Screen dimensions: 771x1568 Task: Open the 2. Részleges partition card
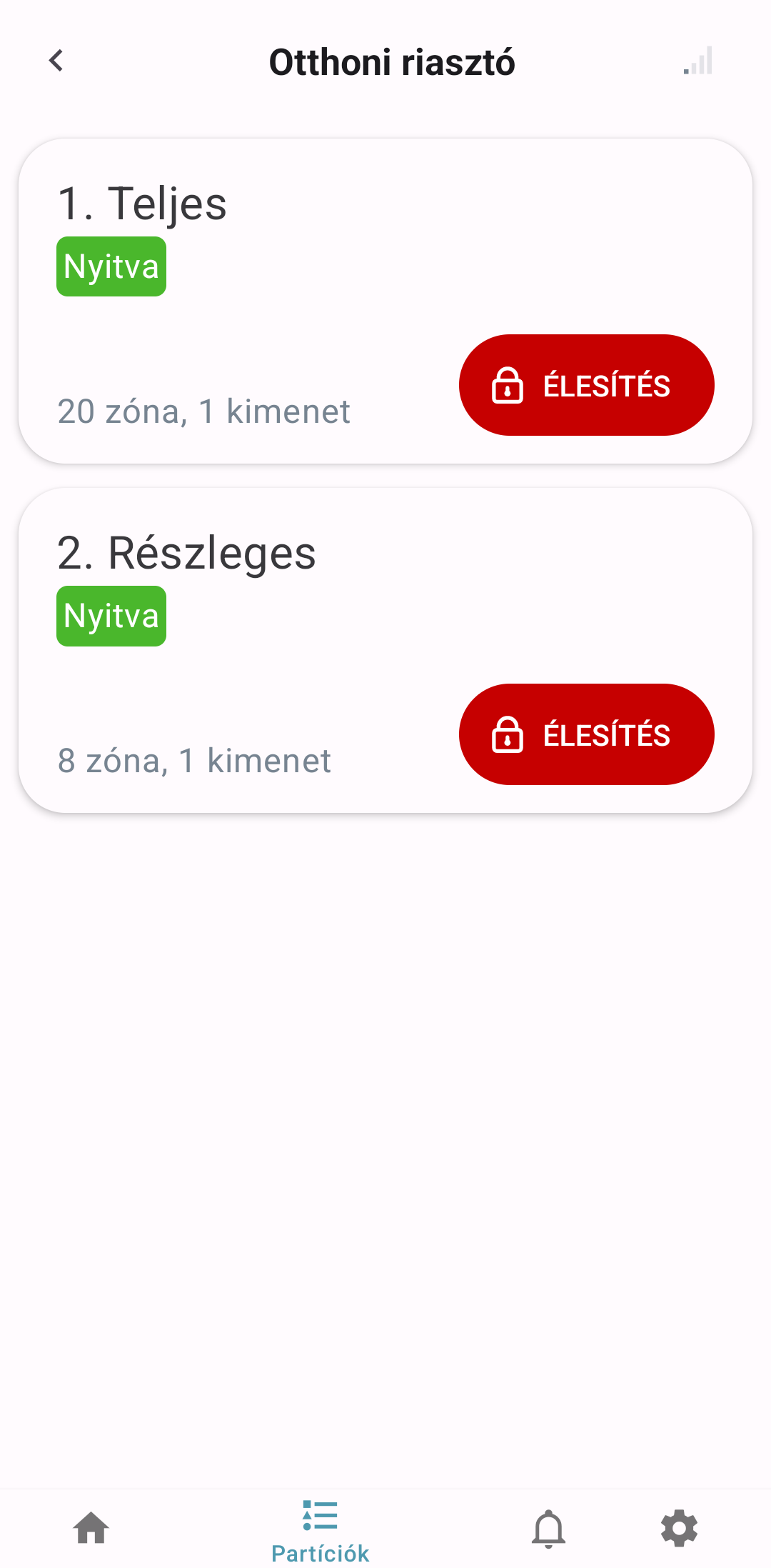pyautogui.click(x=385, y=650)
